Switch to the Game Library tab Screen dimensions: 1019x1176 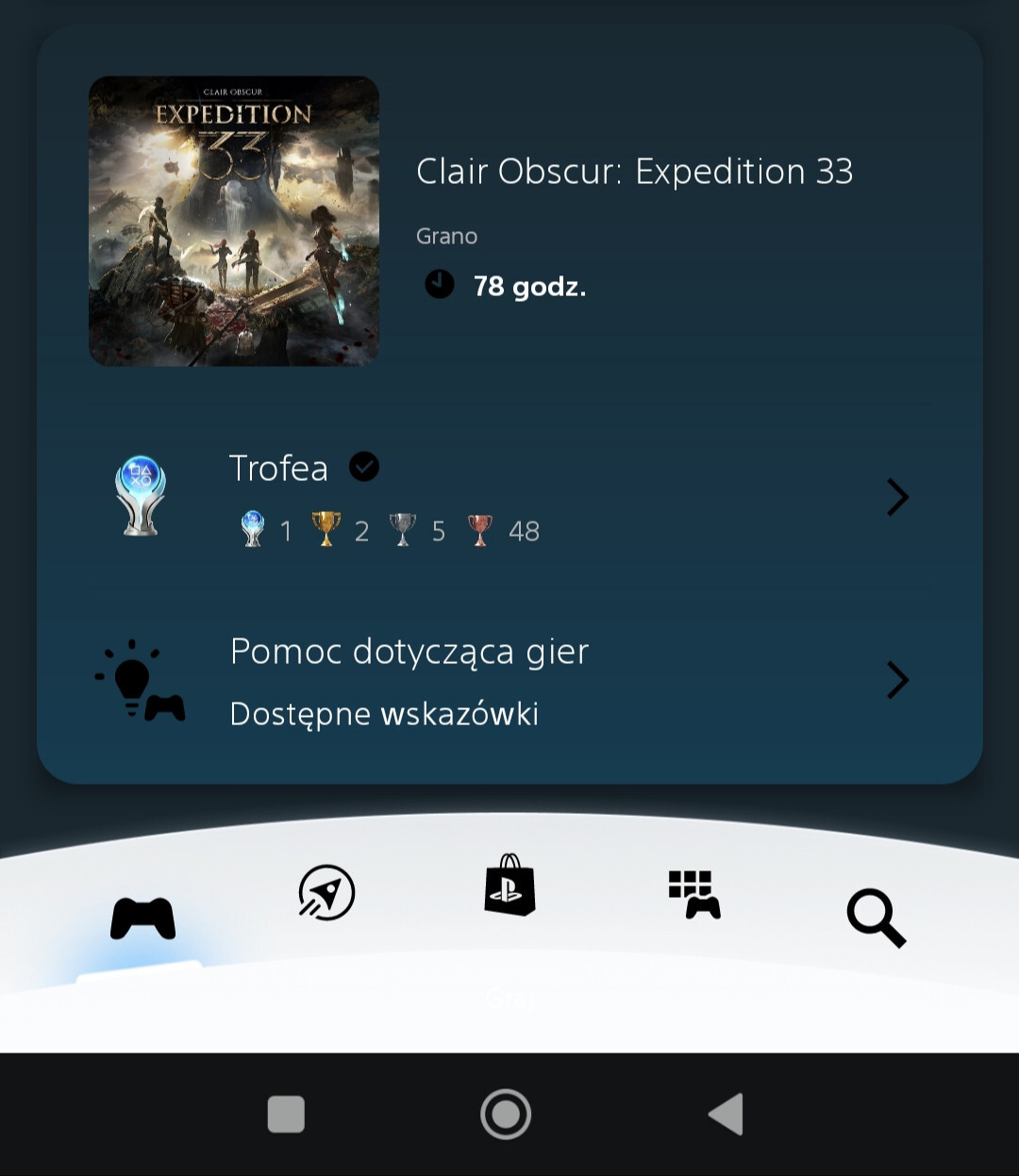(693, 894)
